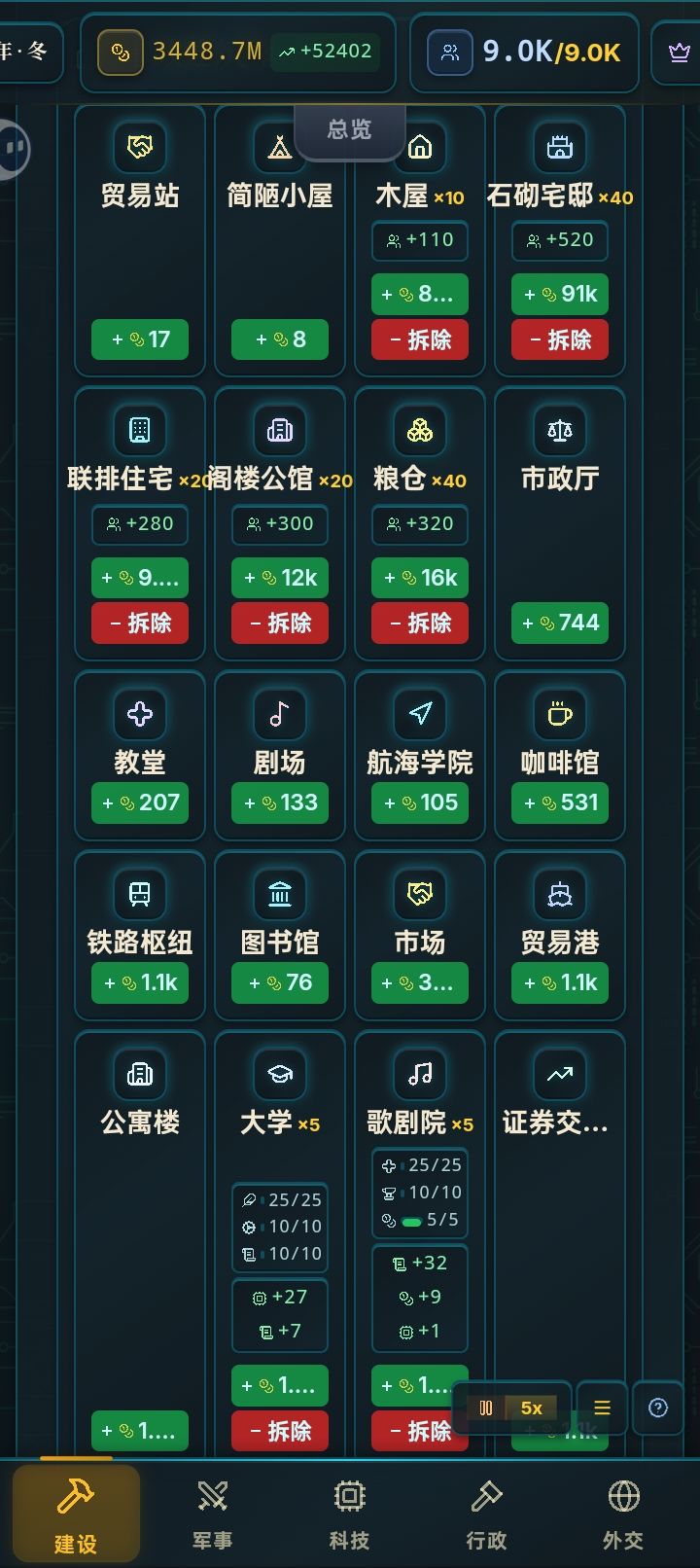The height and width of the screenshot is (1568, 700).
Task: Click the 剧场 music note icon
Action: (279, 715)
